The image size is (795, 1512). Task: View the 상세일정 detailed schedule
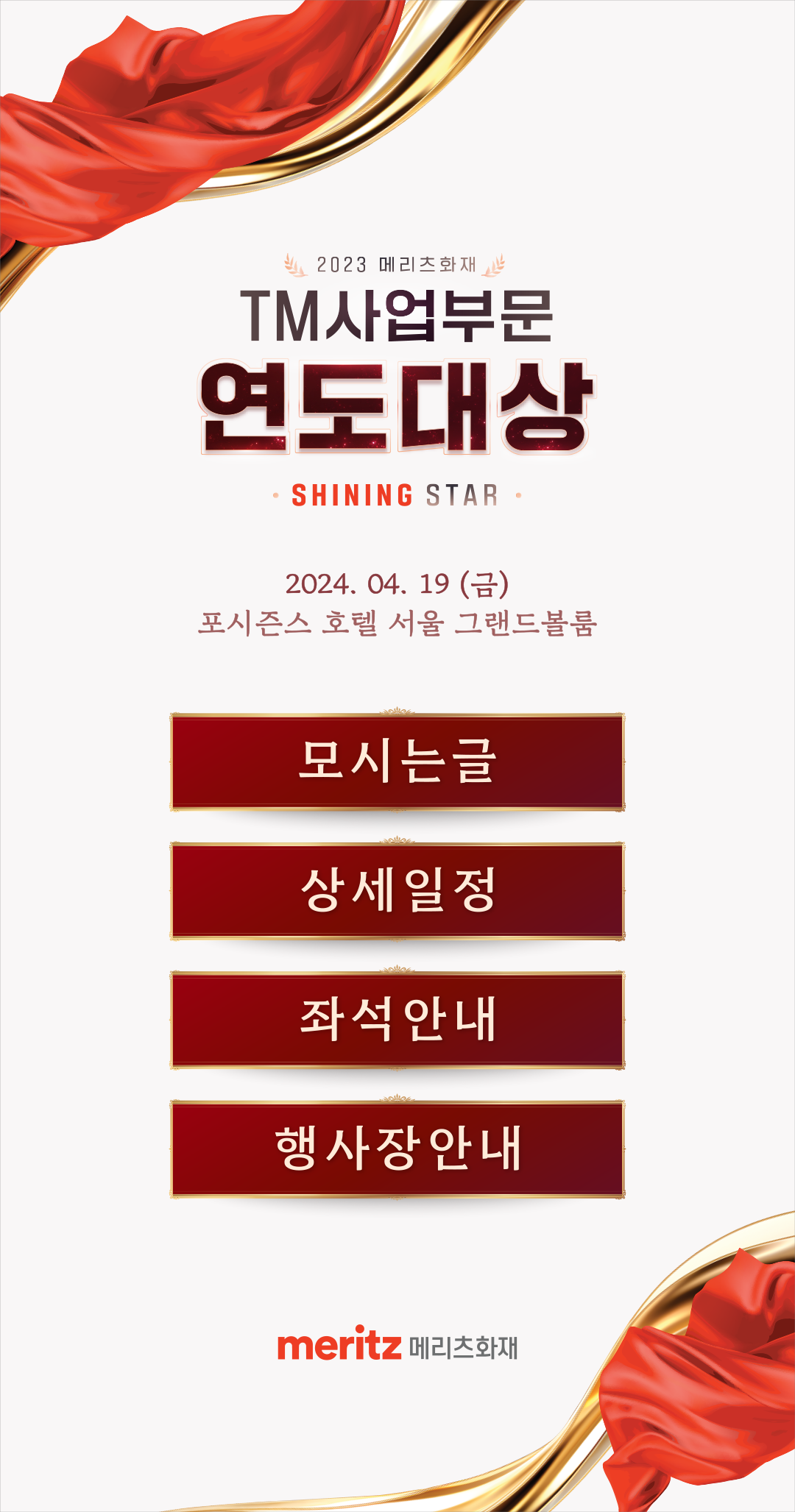pyautogui.click(x=397, y=891)
